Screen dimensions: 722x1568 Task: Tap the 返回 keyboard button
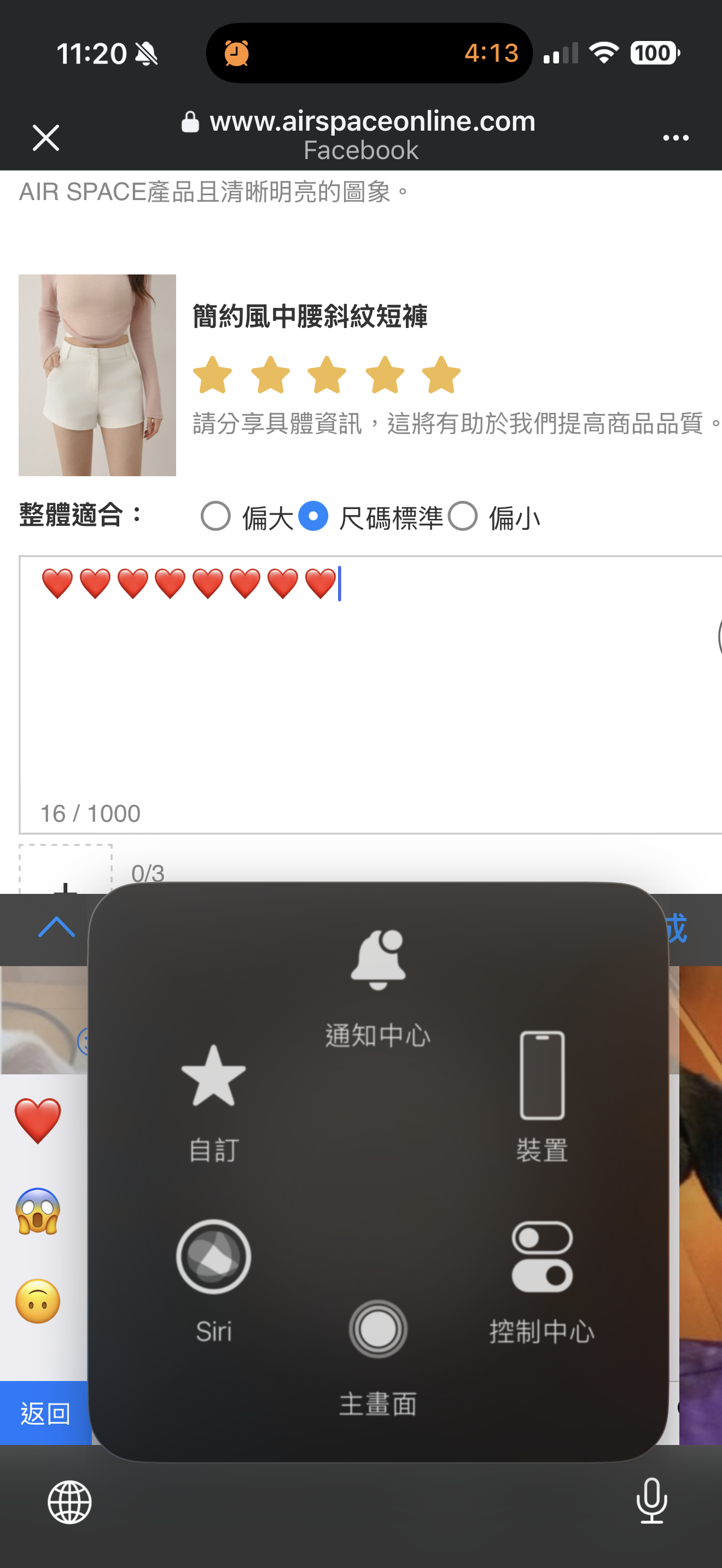click(45, 1413)
